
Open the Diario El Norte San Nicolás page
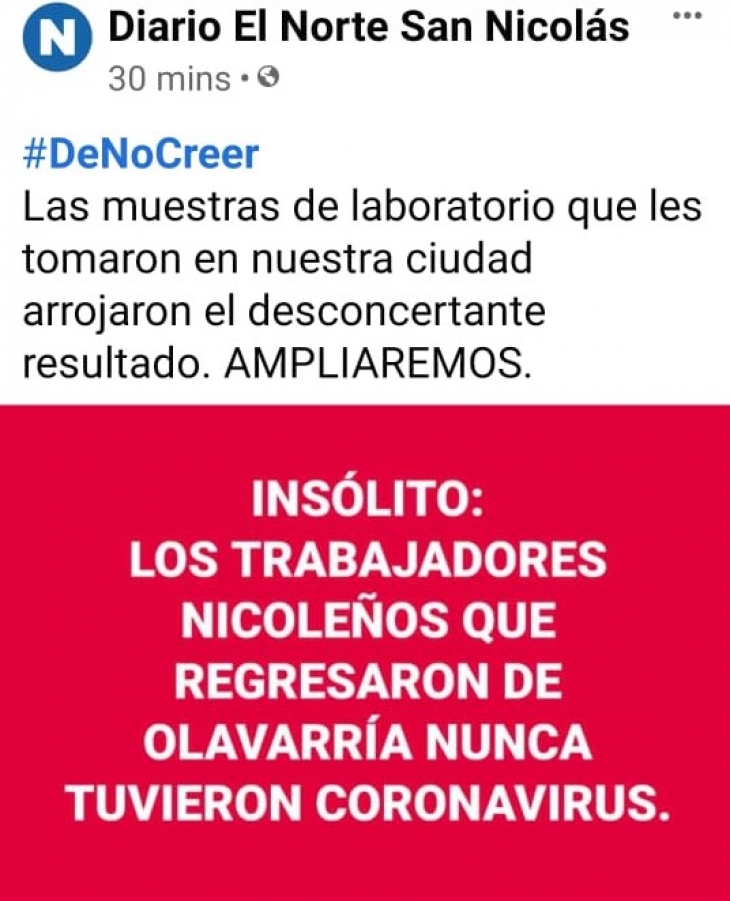click(368, 27)
